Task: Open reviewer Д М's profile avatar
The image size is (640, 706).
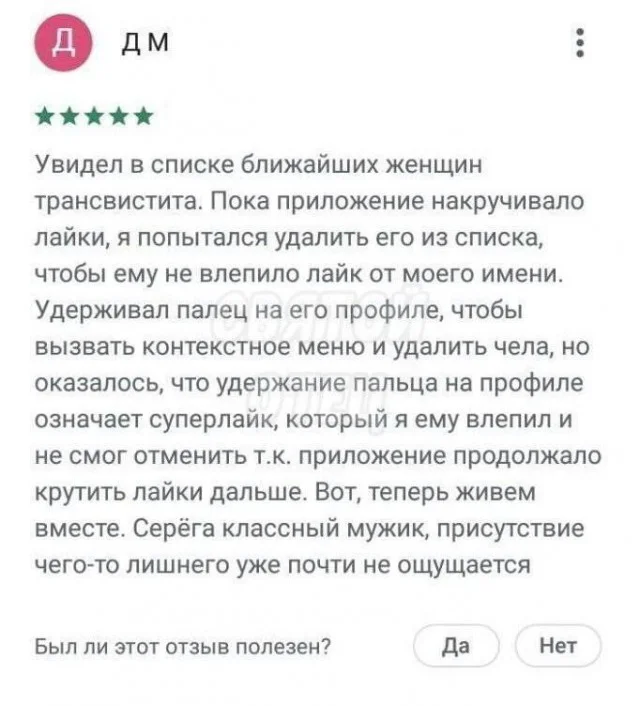Action: tap(64, 44)
